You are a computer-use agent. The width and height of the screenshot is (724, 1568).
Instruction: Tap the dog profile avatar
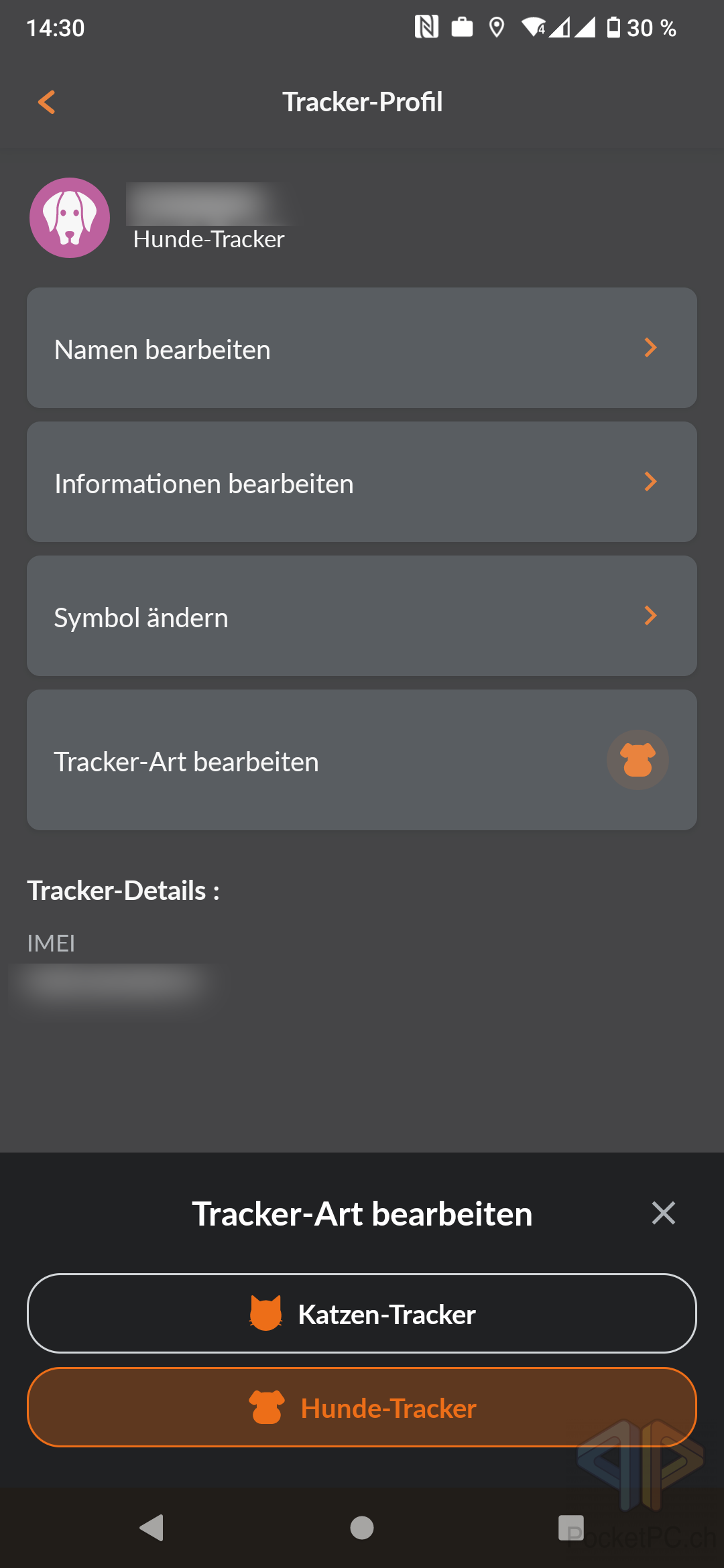coord(70,218)
